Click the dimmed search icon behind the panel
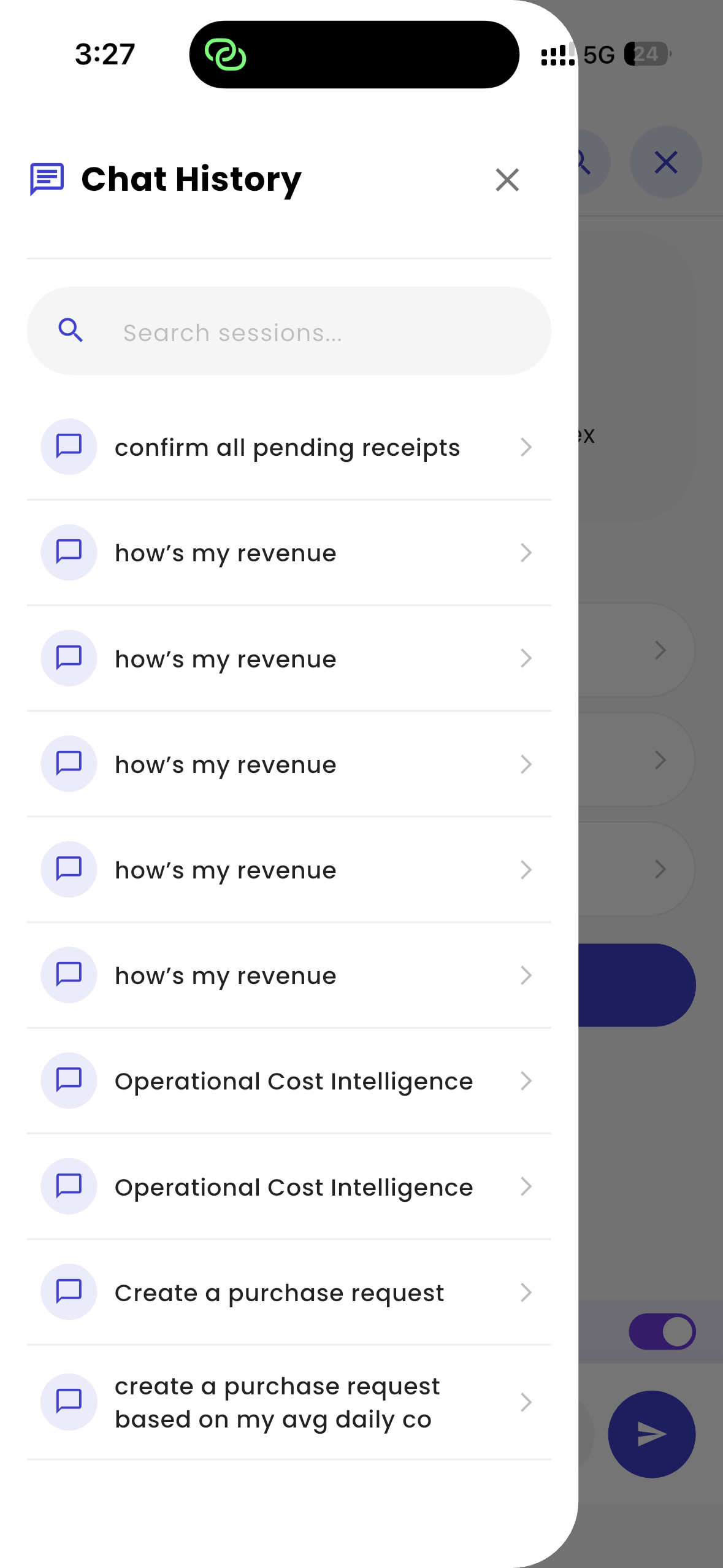Image resolution: width=723 pixels, height=1568 pixels. [581, 162]
